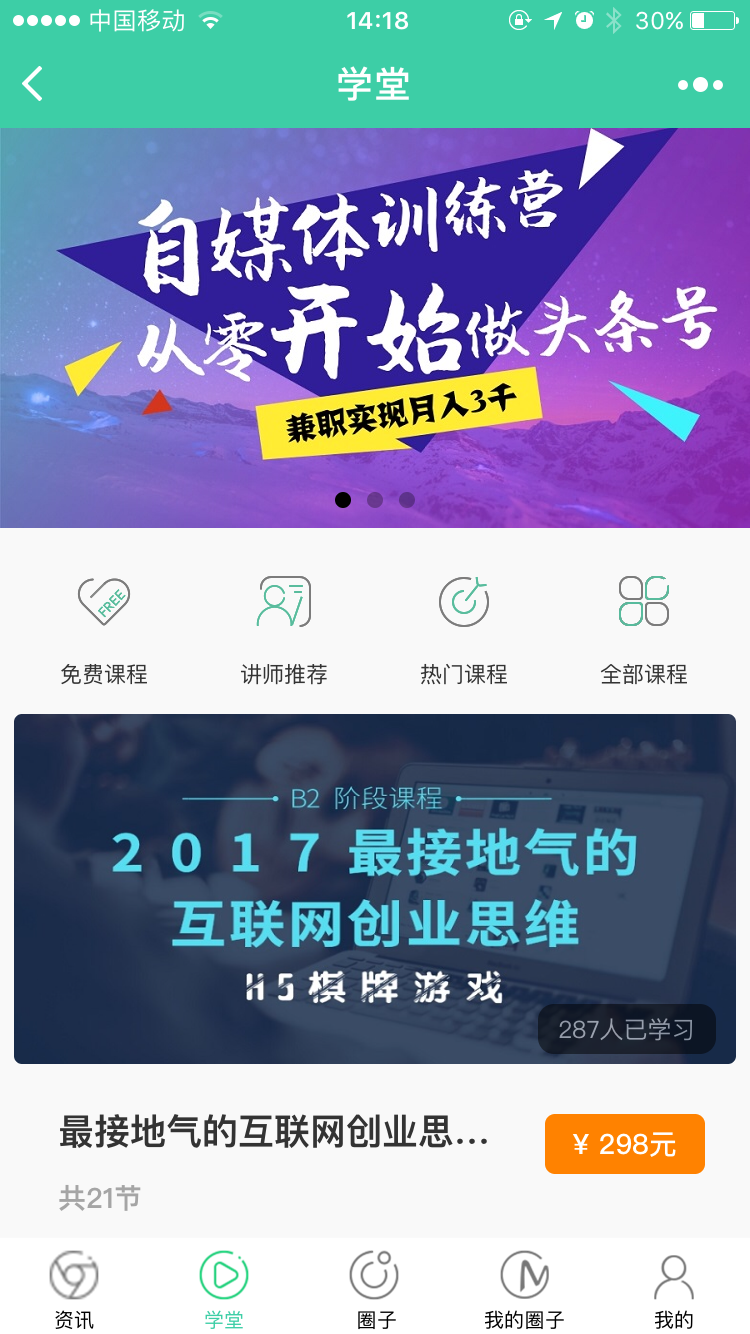
Task: Open 讲师推荐 recommended lecturers
Action: pyautogui.click(x=284, y=627)
